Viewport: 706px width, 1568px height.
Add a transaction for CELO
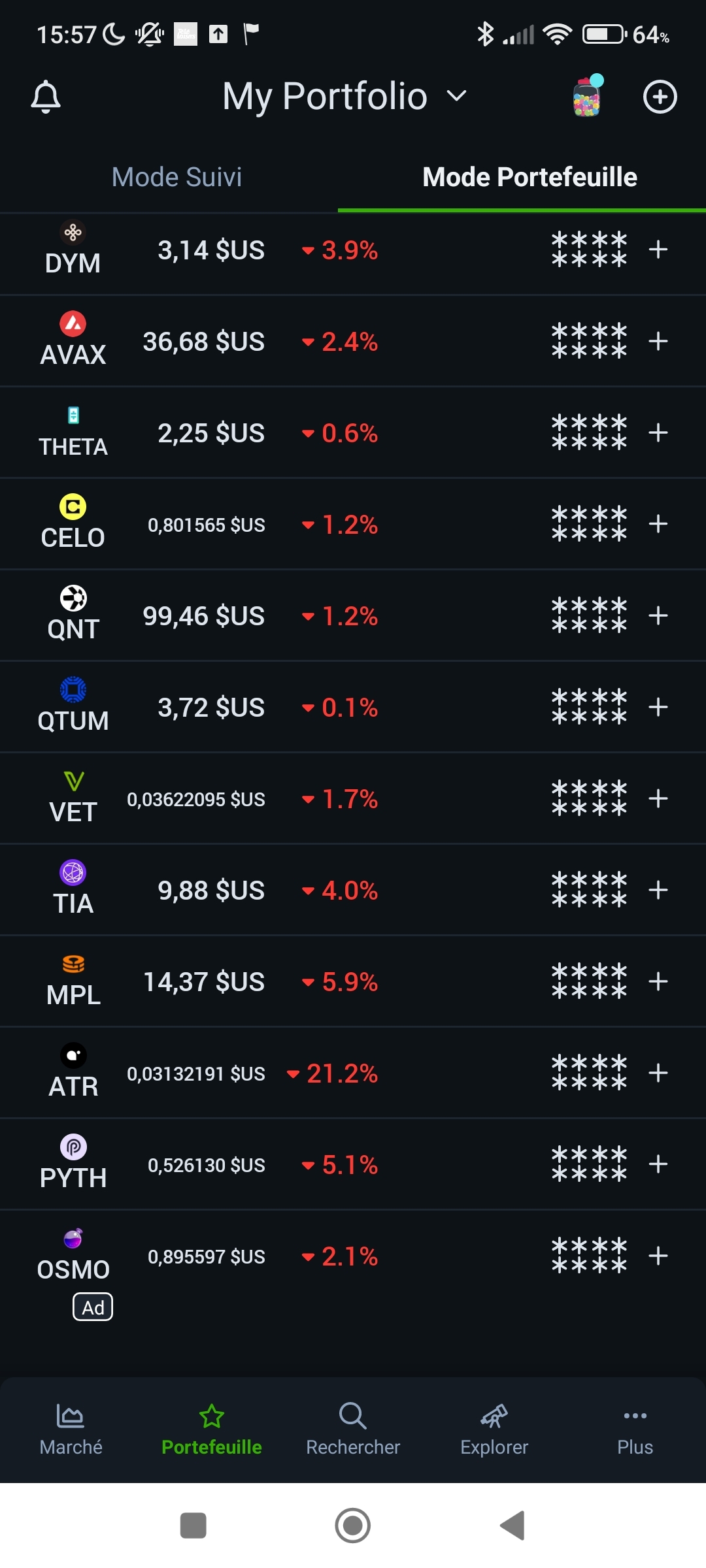coord(658,524)
